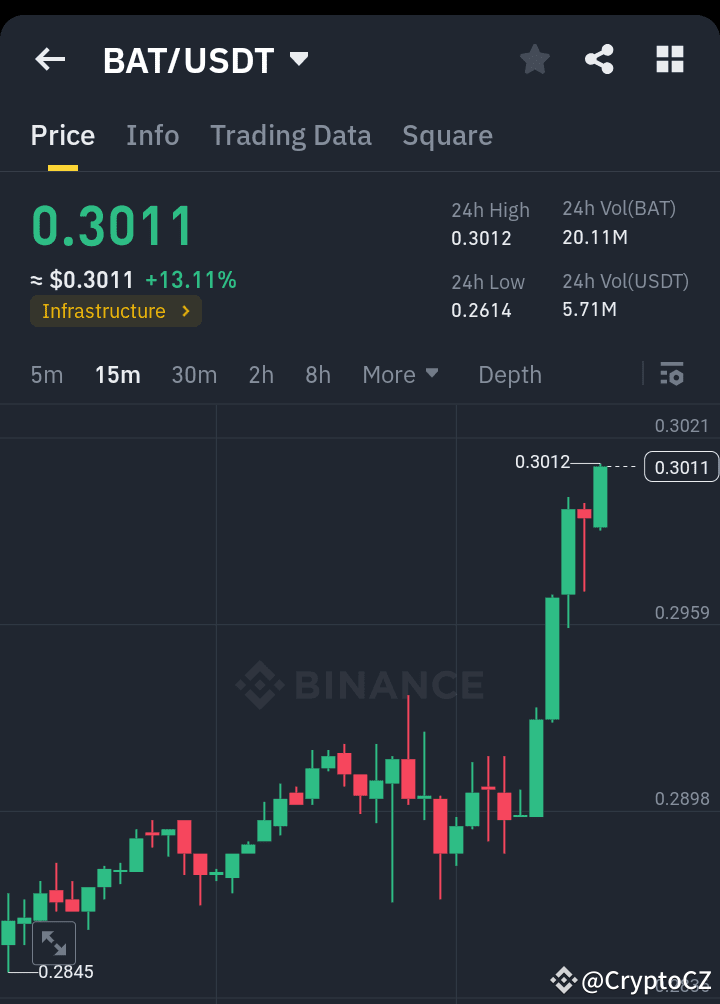Viewport: 720px width, 1004px height.
Task: Expand the More timeframes dropdown
Action: (401, 374)
